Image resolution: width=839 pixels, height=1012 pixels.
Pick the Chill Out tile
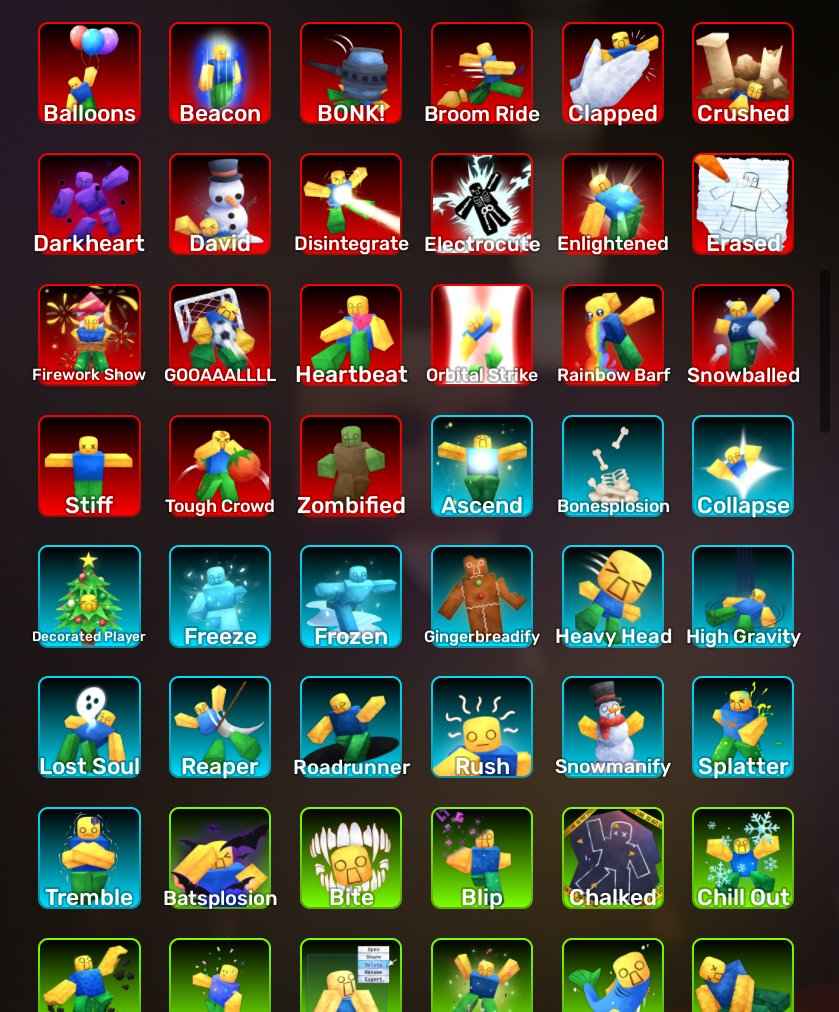tap(743, 858)
